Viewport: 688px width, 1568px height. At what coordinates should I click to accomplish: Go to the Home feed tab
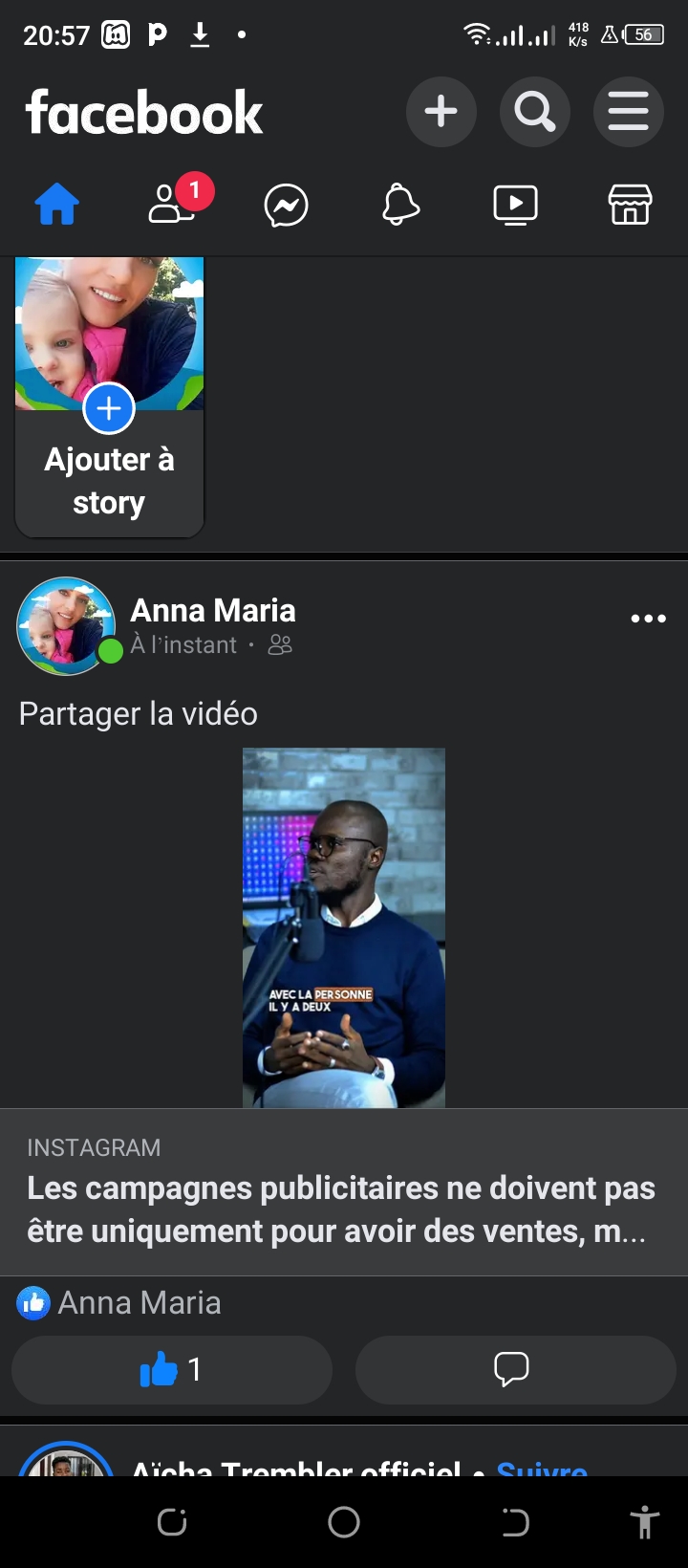(x=57, y=205)
